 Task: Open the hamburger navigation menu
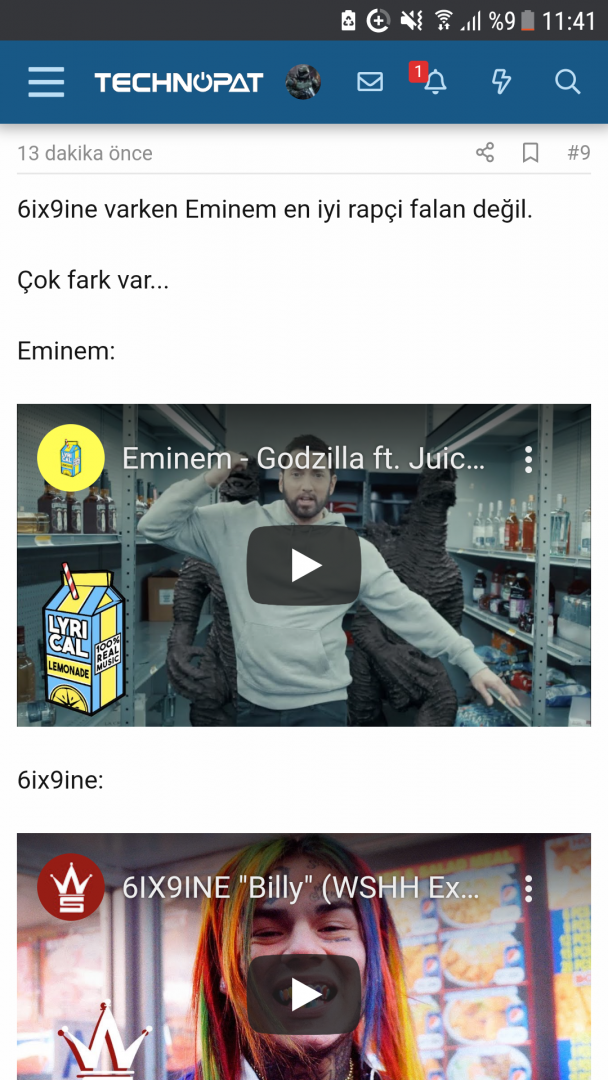point(46,82)
